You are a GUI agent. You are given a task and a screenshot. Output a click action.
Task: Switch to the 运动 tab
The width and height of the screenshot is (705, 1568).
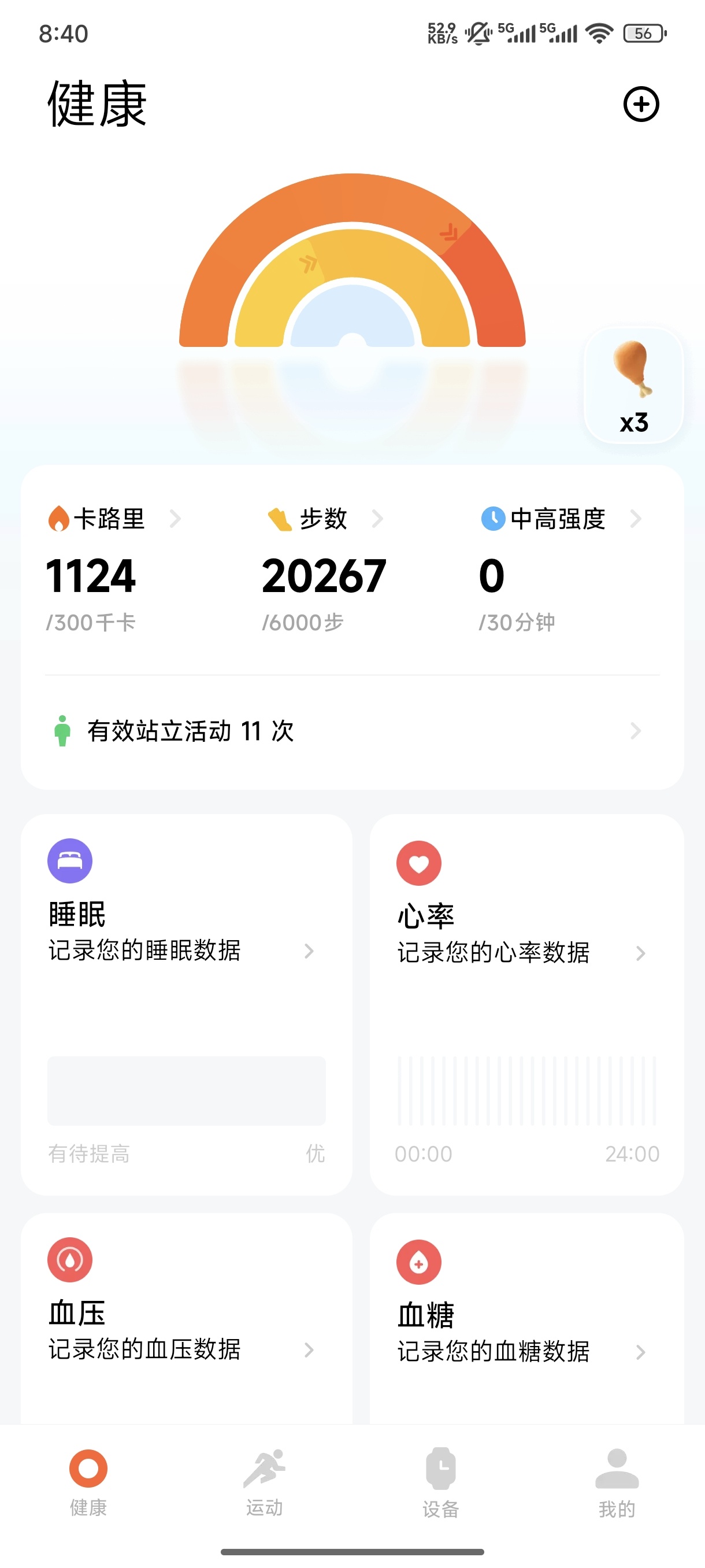(x=265, y=1482)
